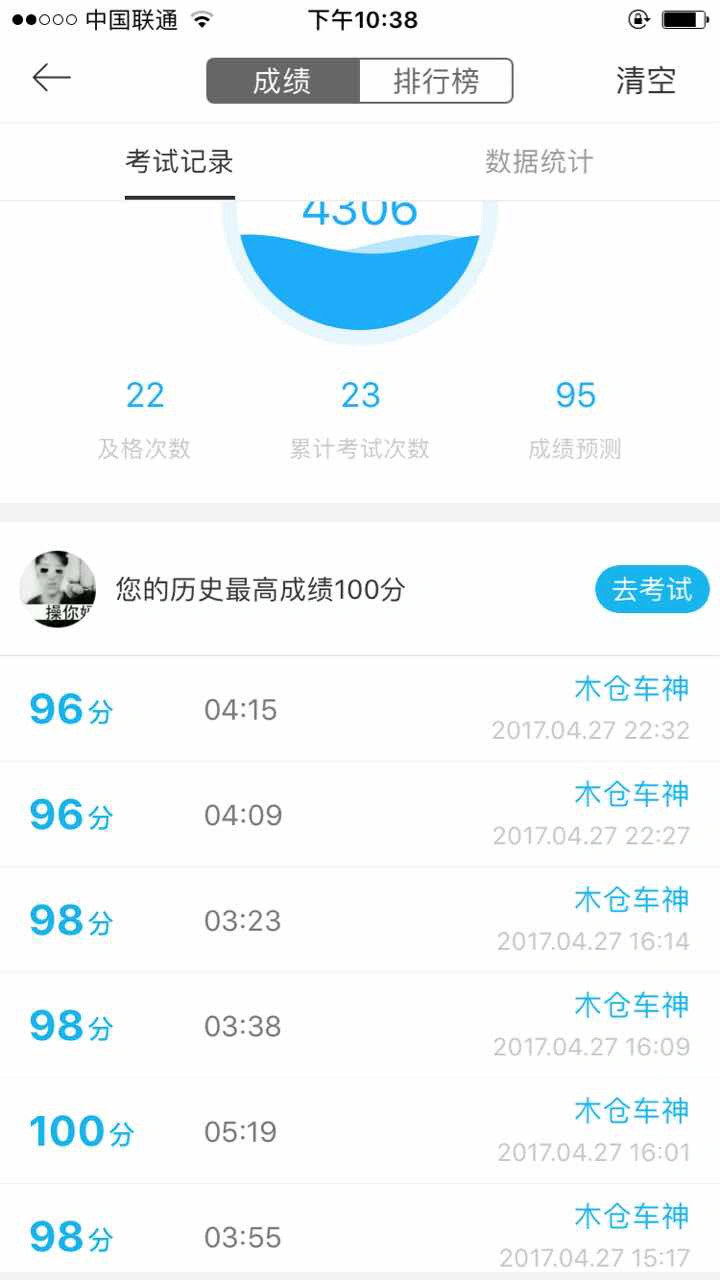Image resolution: width=720 pixels, height=1280 pixels.
Task: View the 98分 record from 16:09
Action: click(360, 1026)
